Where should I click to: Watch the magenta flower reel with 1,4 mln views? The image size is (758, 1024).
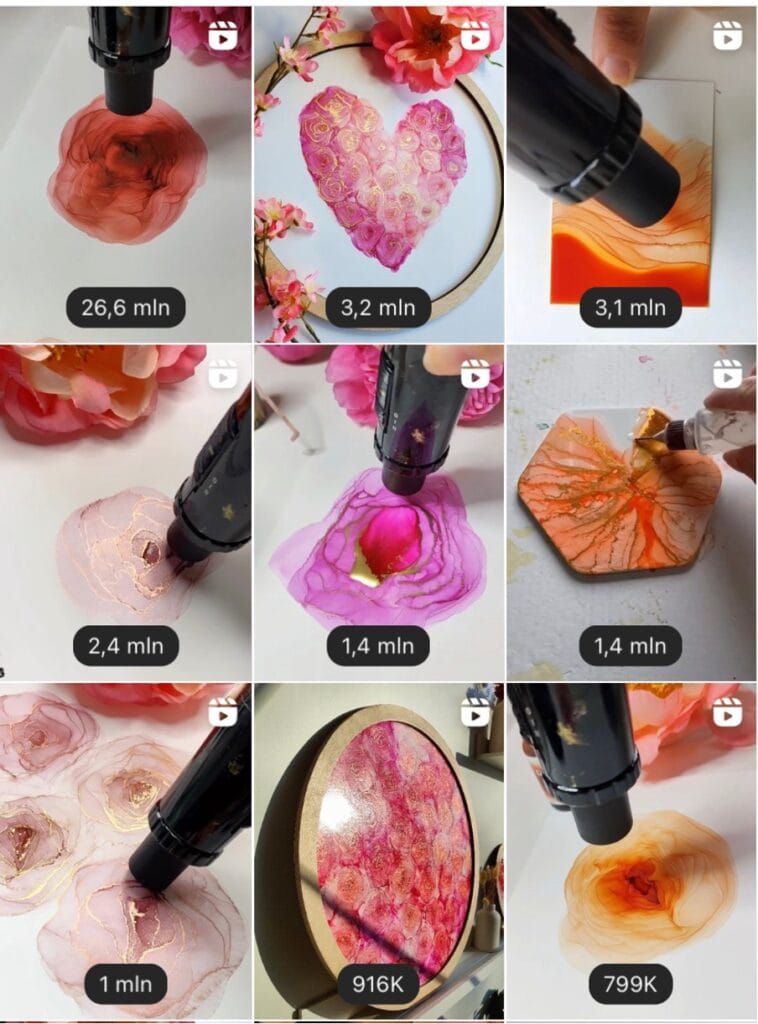tap(378, 510)
